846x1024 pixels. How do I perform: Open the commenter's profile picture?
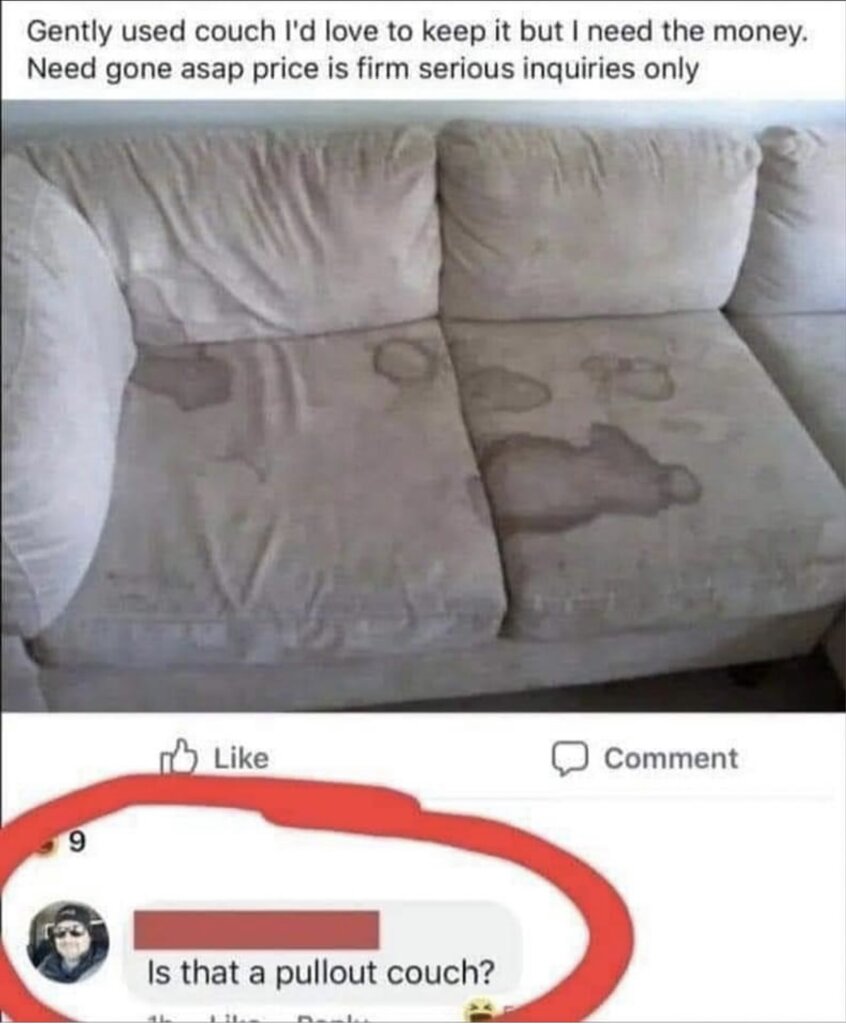coord(68,941)
